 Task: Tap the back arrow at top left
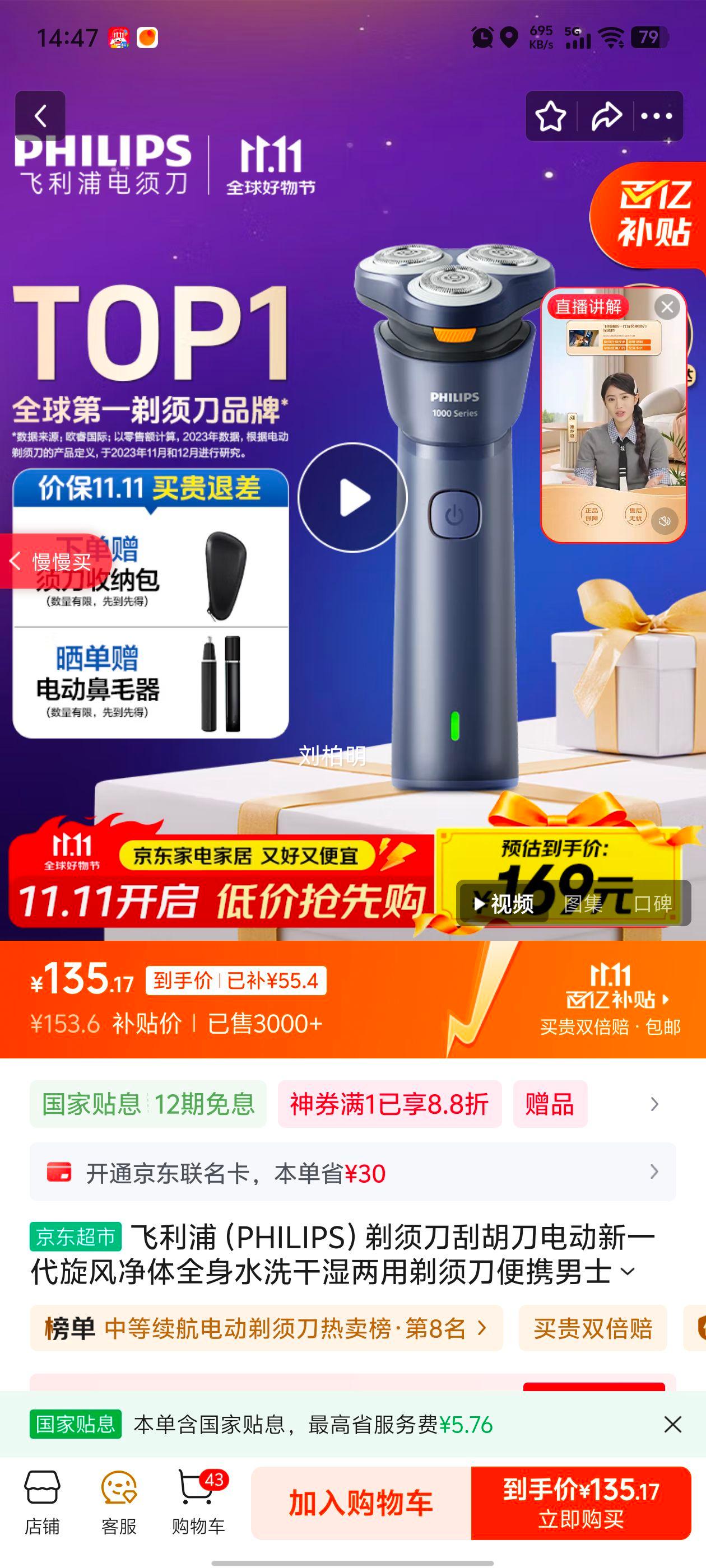(x=40, y=116)
